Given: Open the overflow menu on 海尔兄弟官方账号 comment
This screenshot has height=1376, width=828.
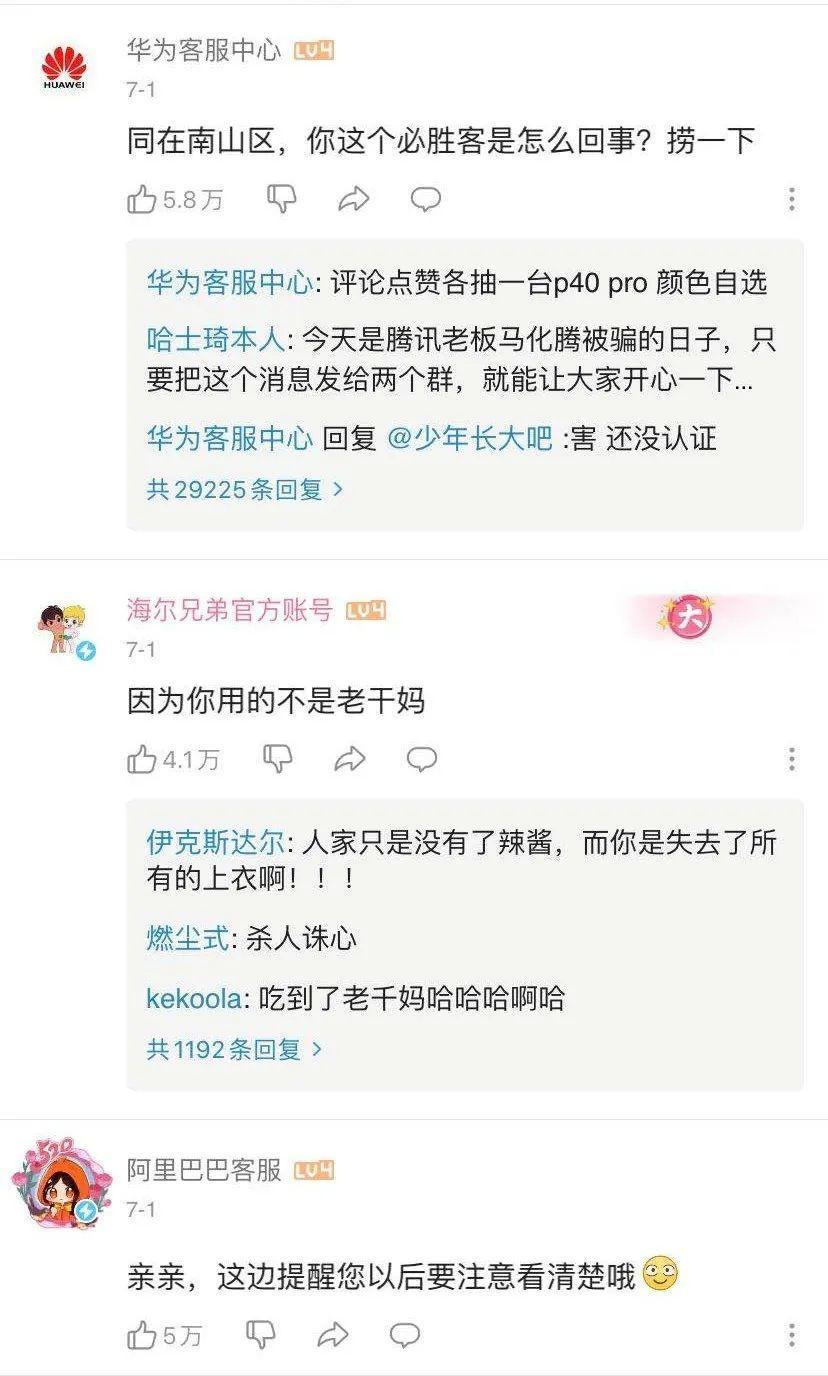Looking at the screenshot, I should coord(791,759).
